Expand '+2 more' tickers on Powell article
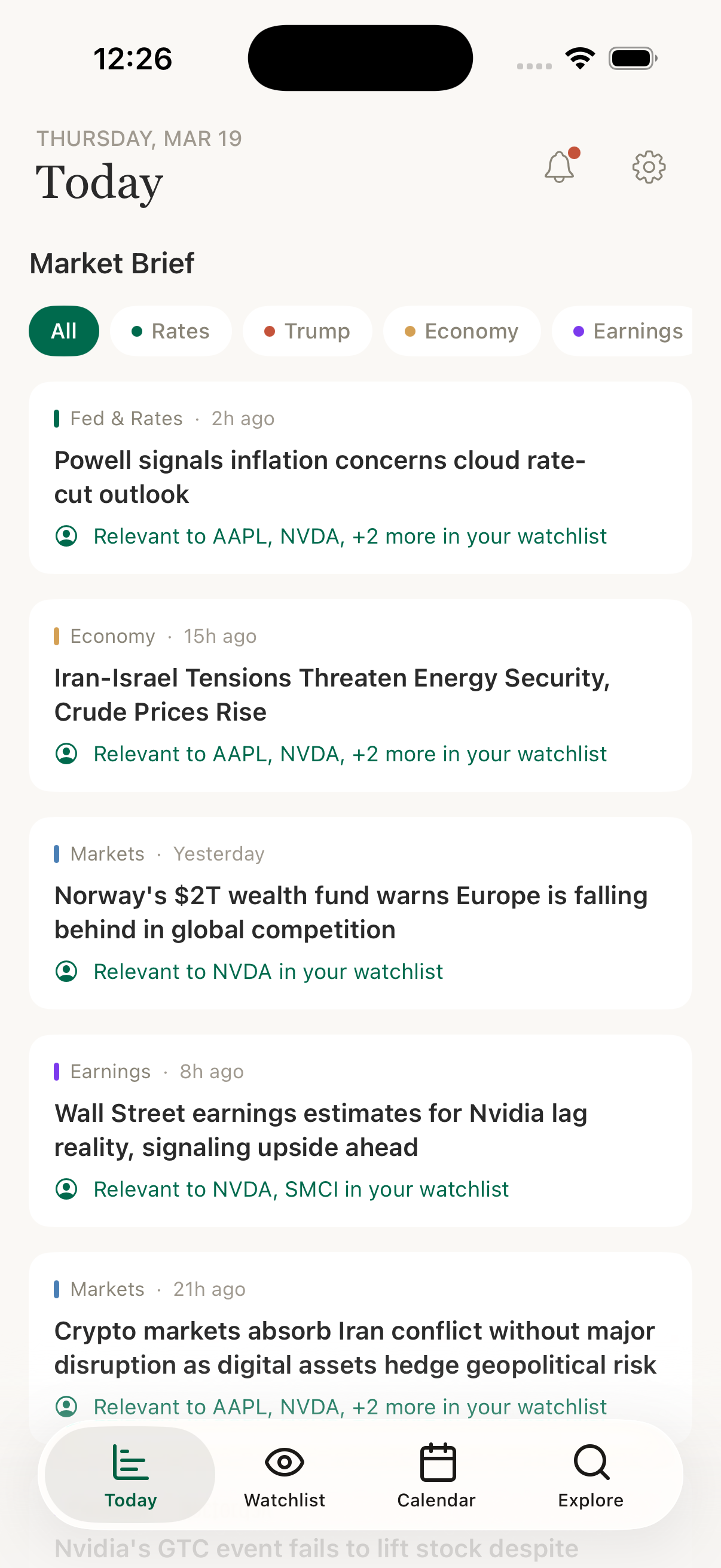The width and height of the screenshot is (721, 1568). [389, 536]
